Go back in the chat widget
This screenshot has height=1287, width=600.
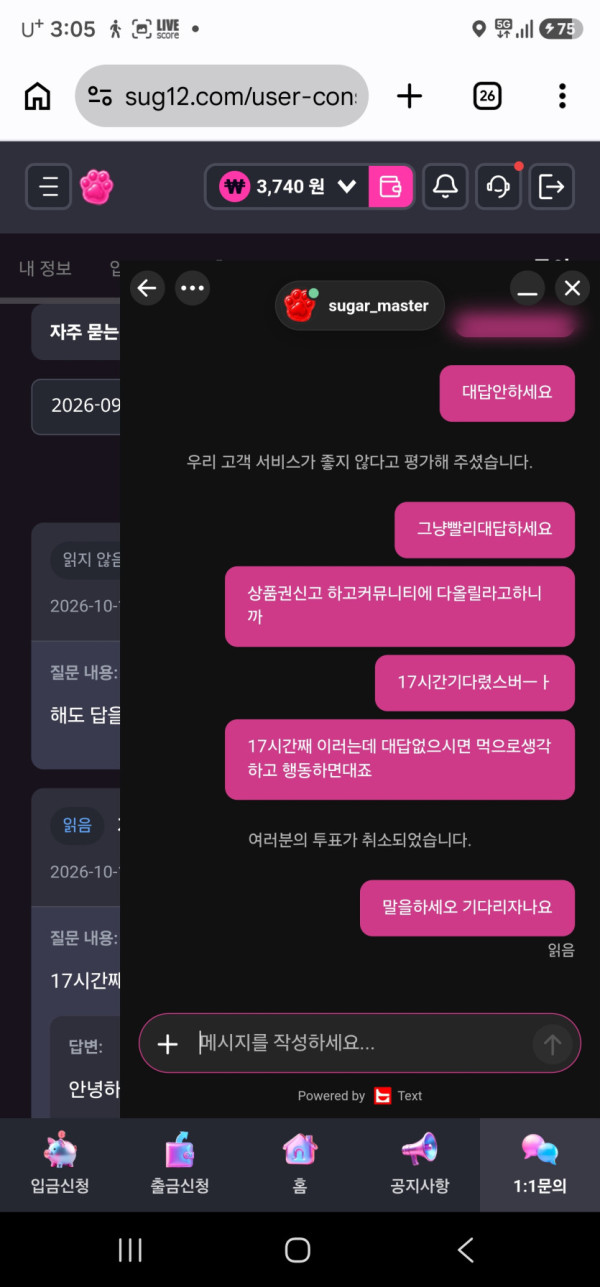click(x=147, y=288)
